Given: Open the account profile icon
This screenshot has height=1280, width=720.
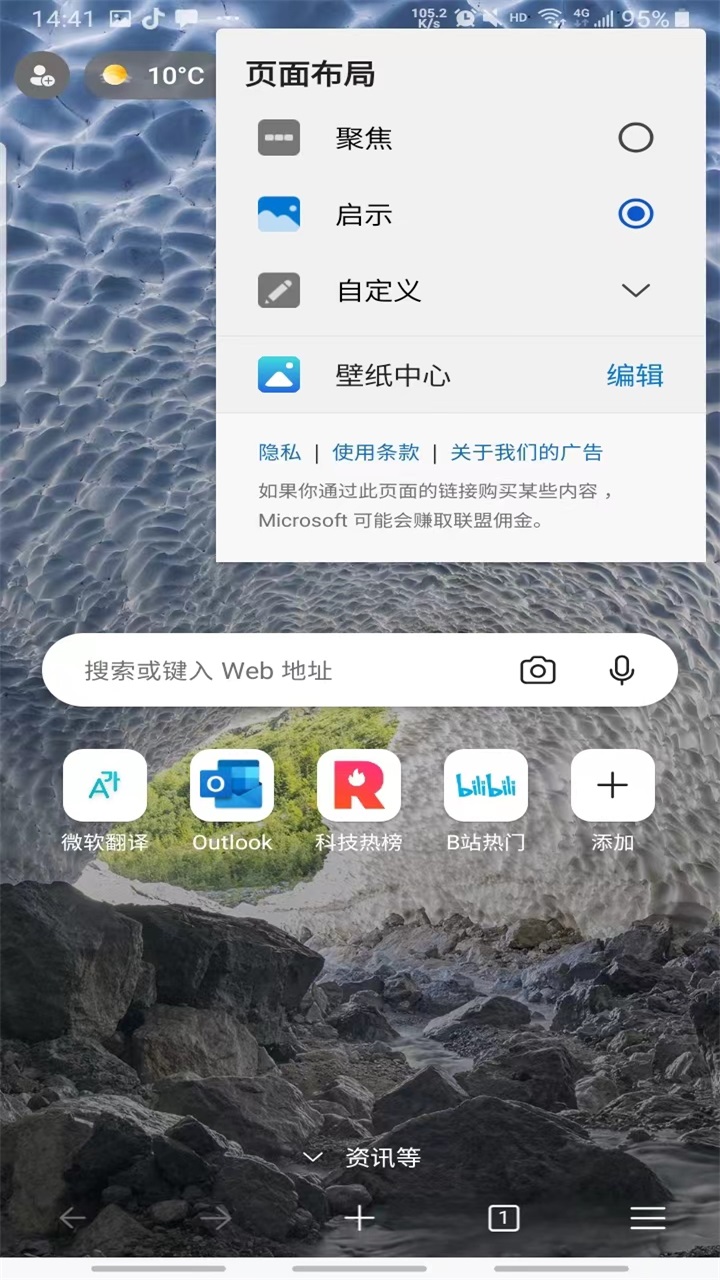Looking at the screenshot, I should coord(42,75).
